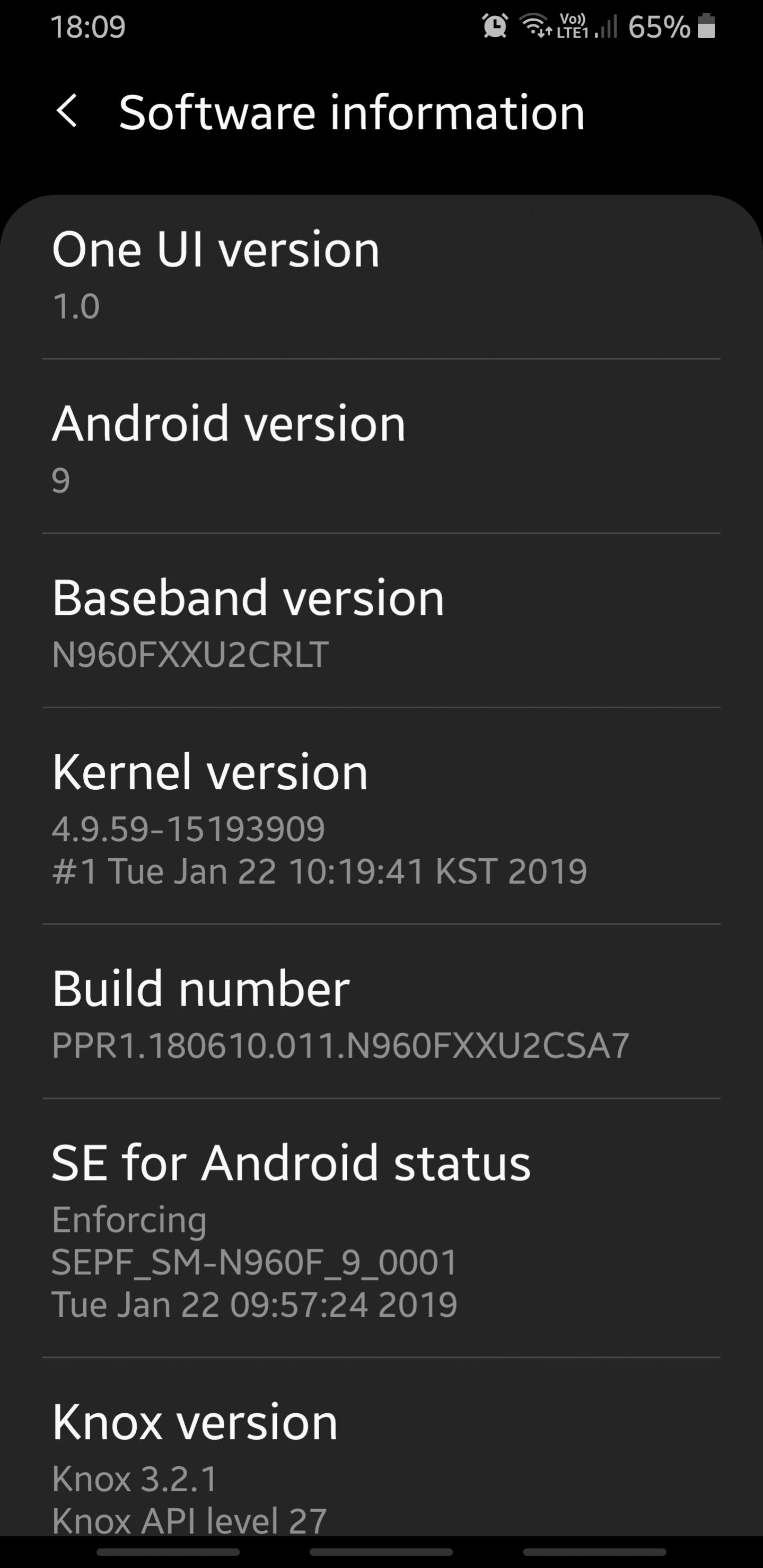This screenshot has height=1568, width=763.
Task: Select the Knox version entry
Action: coord(381,1461)
